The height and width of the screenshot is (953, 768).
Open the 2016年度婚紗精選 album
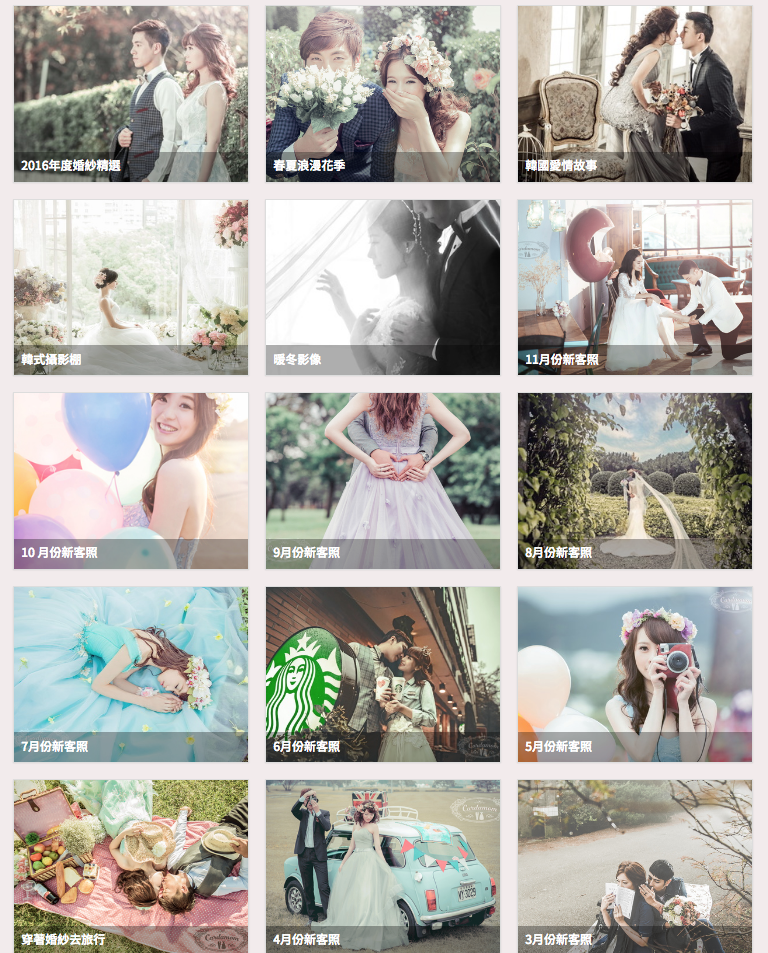click(130, 94)
